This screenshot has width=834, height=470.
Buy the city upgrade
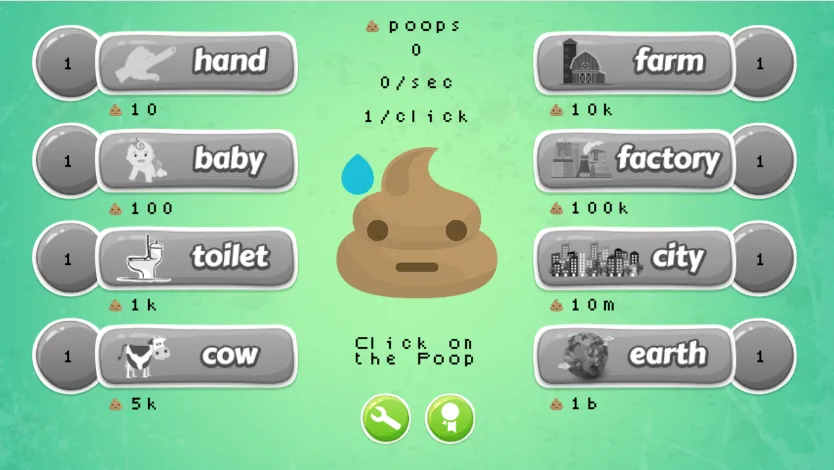pyautogui.click(x=636, y=258)
